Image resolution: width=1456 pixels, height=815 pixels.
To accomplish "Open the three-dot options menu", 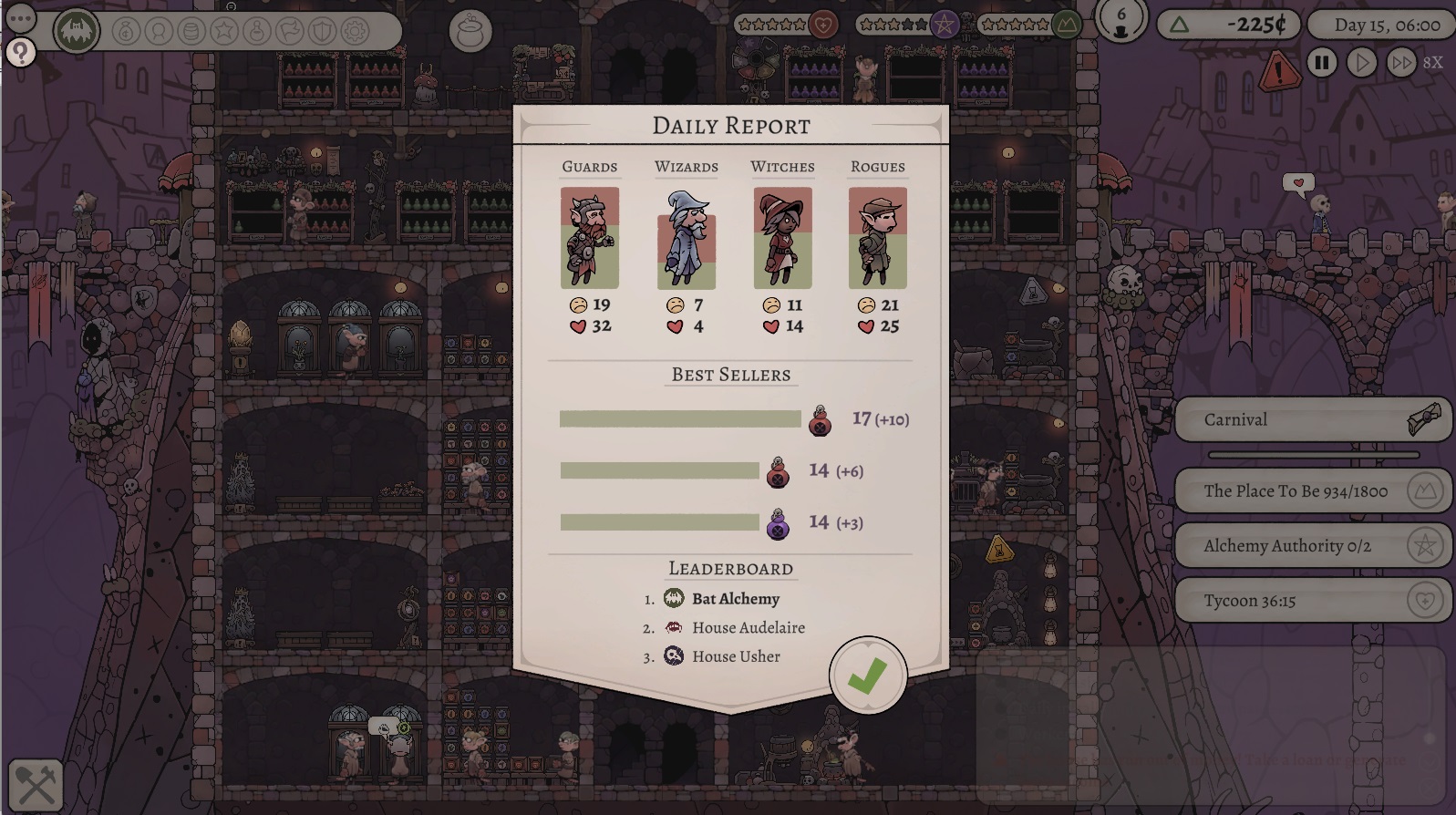I will [20, 18].
